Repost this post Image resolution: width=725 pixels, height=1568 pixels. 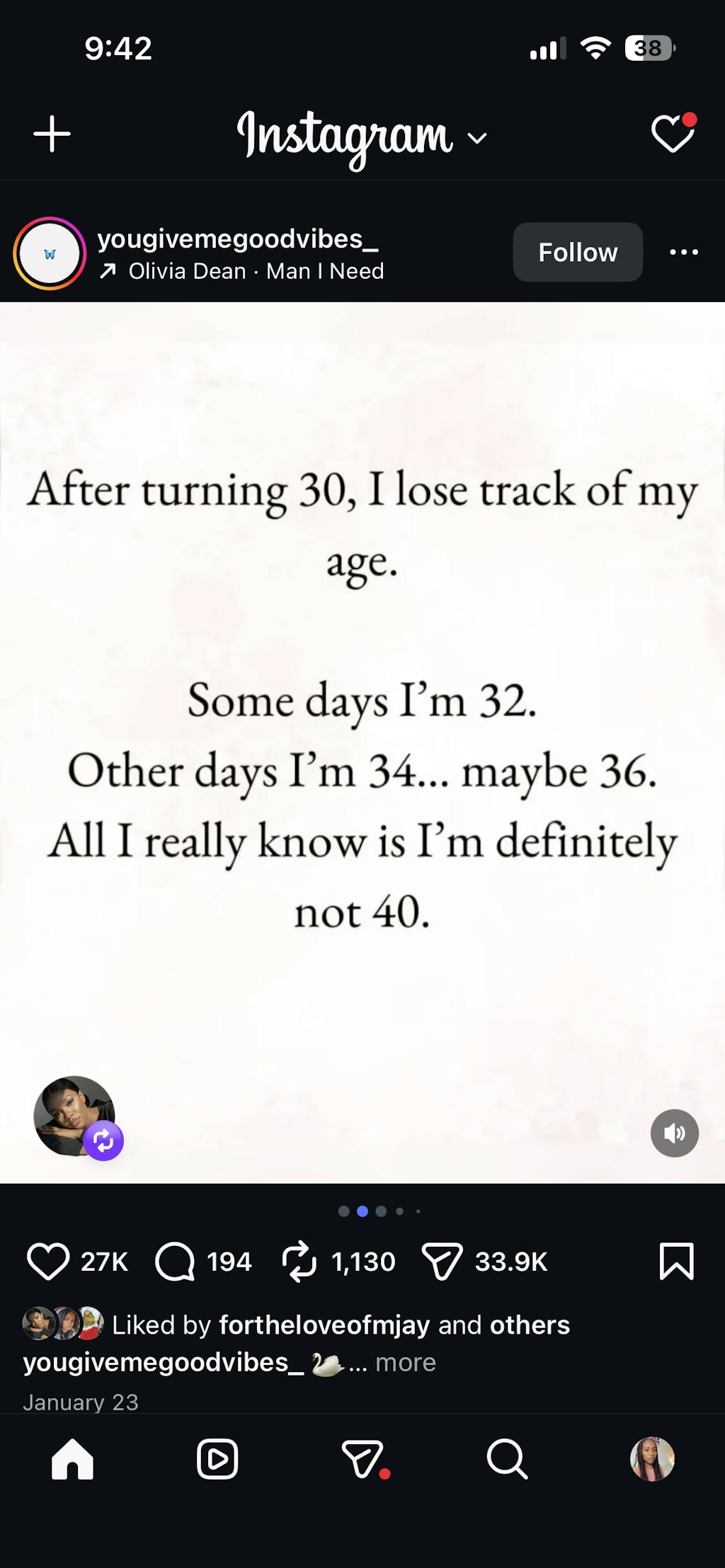299,1262
